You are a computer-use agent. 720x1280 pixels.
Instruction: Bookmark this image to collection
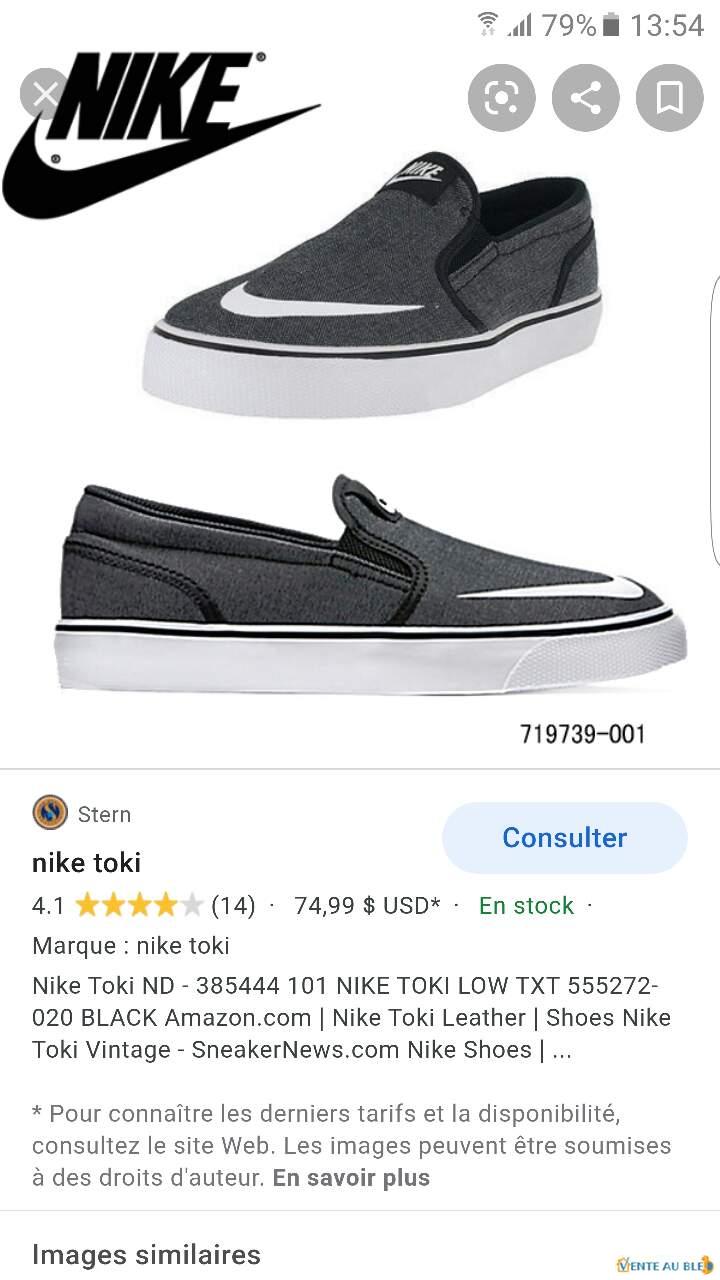coord(669,98)
